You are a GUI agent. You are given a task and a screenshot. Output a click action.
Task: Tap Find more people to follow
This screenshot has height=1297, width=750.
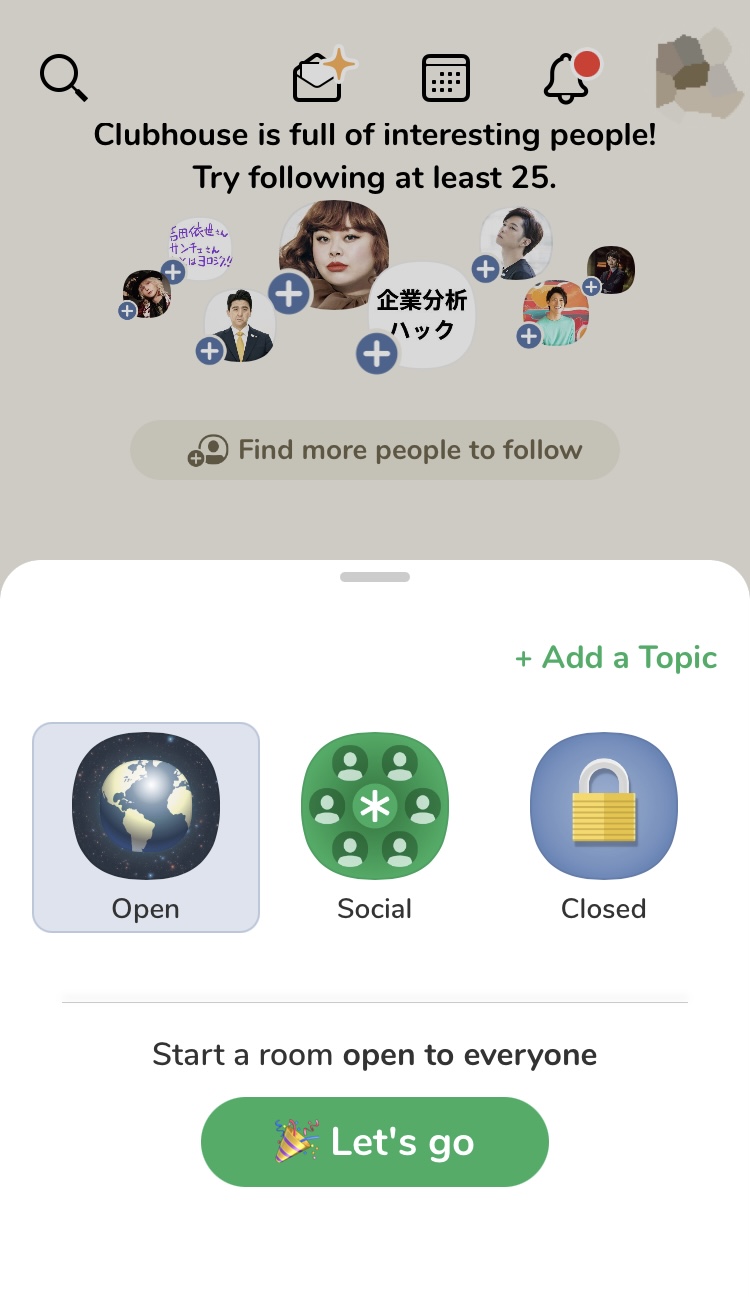[375, 450]
